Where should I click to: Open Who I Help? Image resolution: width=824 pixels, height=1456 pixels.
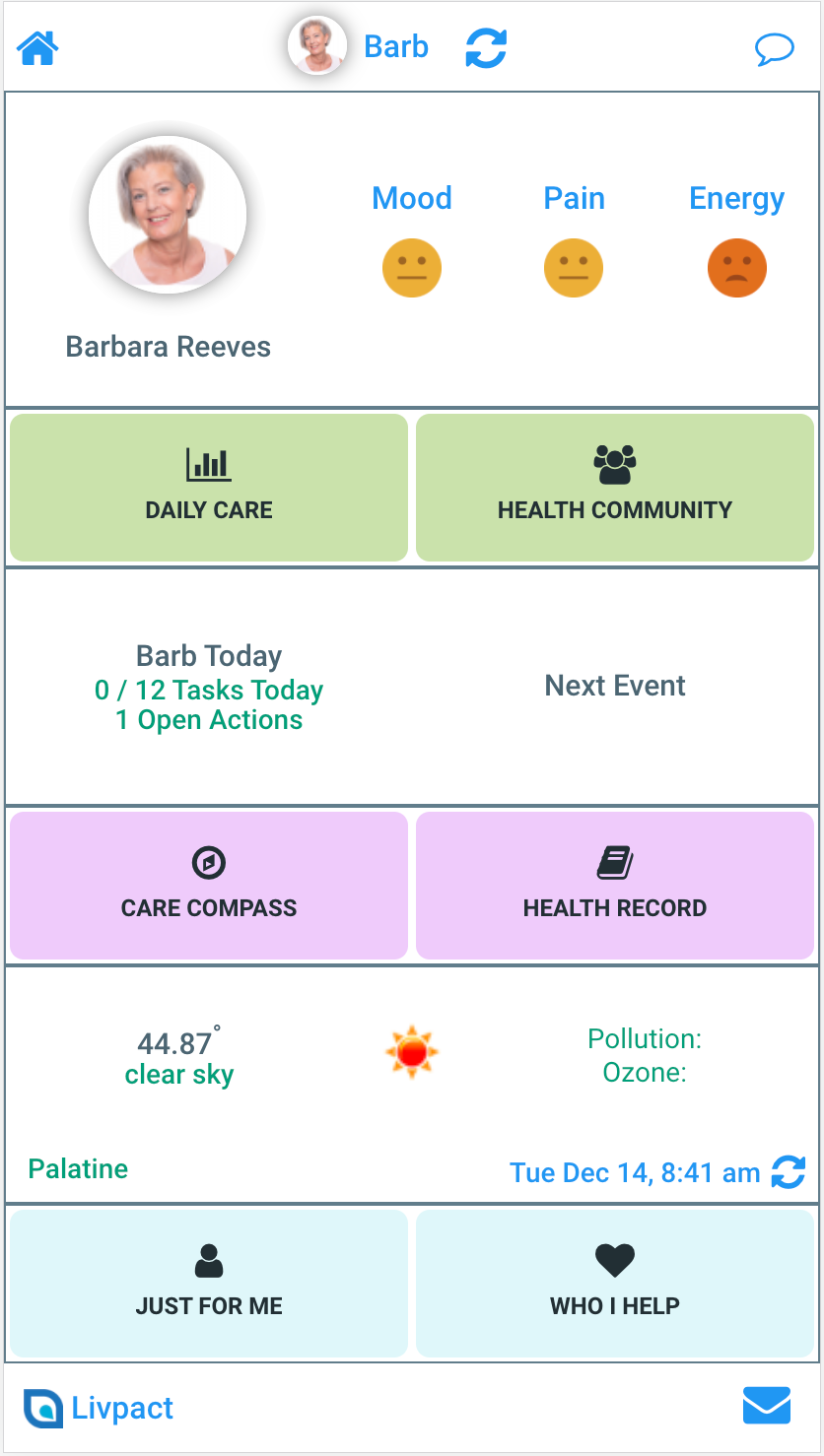[x=615, y=1284]
